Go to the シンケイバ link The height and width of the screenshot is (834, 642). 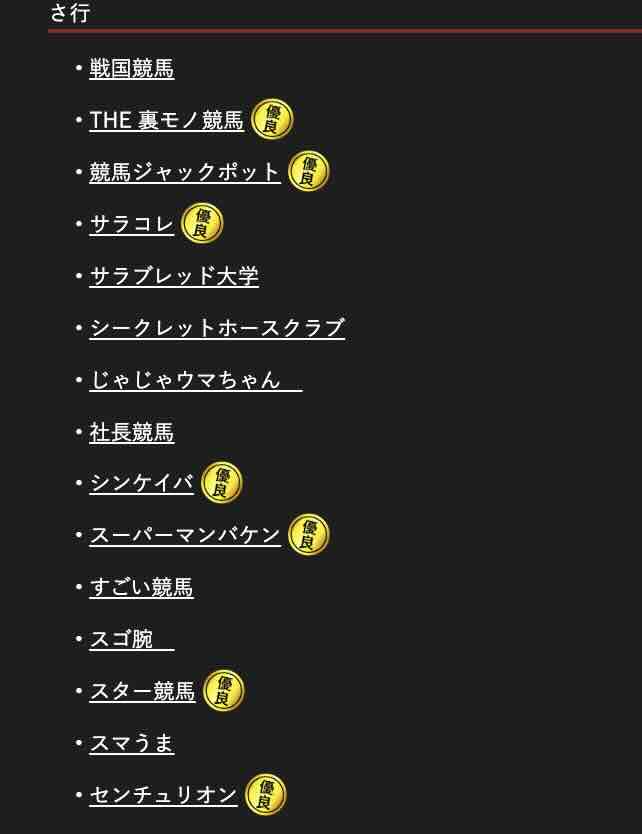pyautogui.click(x=141, y=483)
